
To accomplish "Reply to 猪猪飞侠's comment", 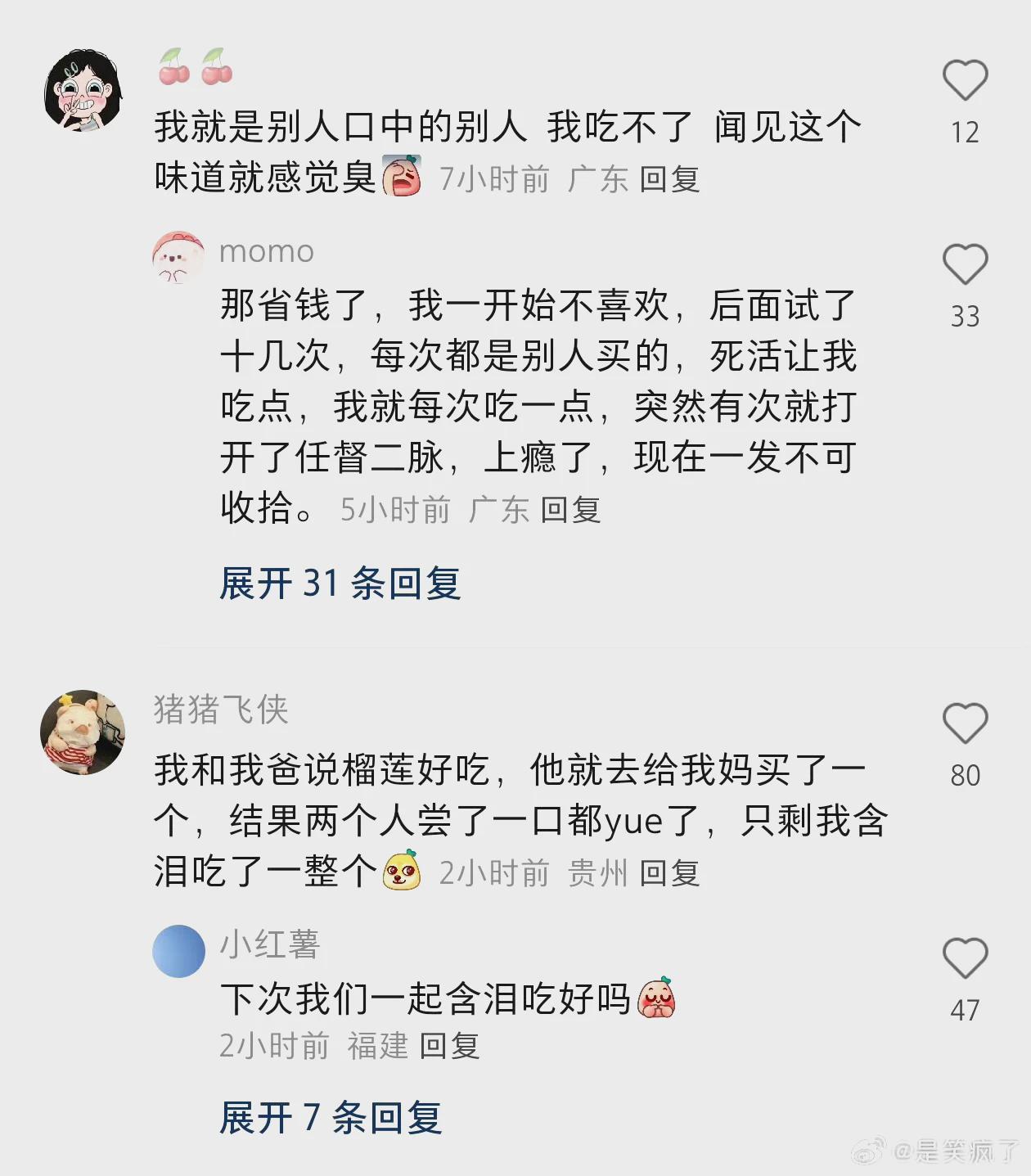I will [x=669, y=873].
